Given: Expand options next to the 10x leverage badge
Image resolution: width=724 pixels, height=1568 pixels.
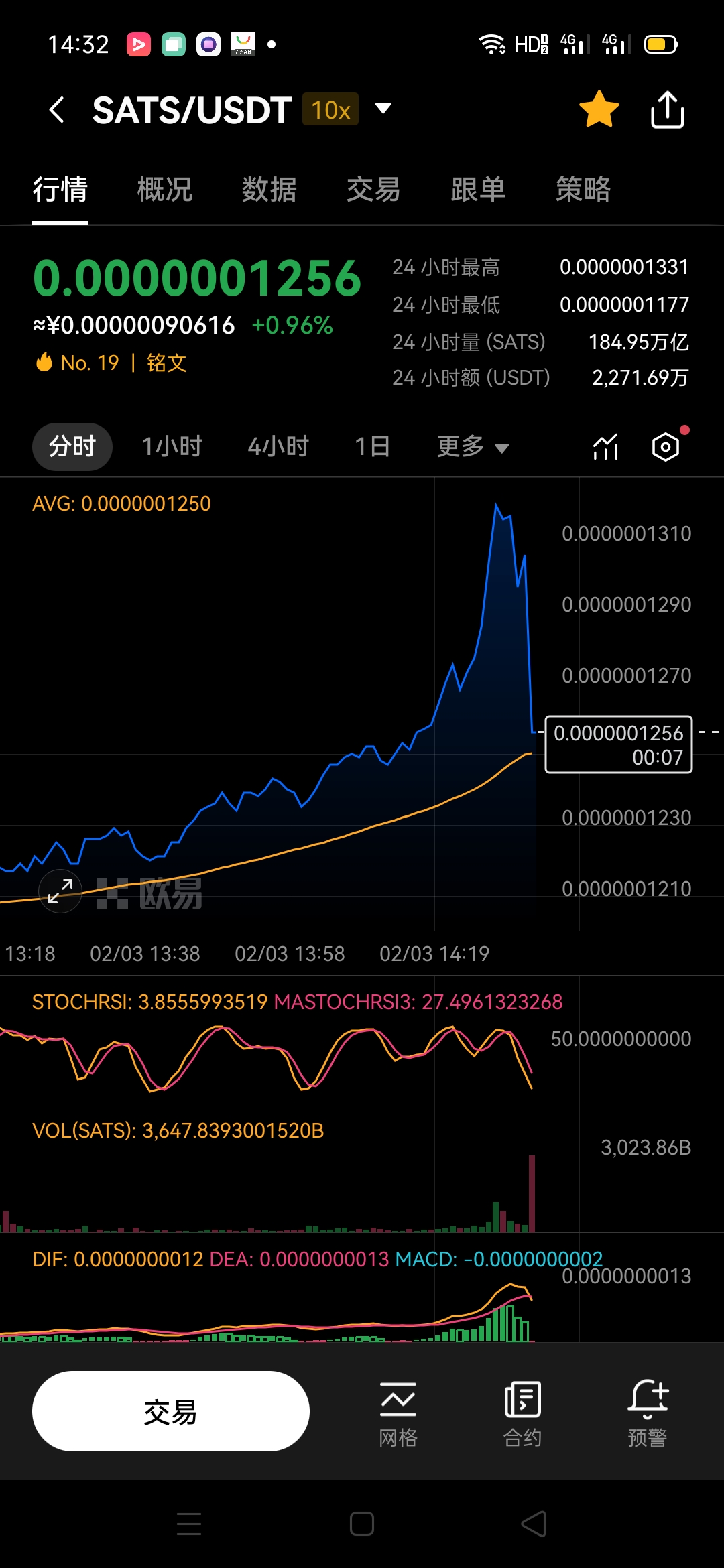Looking at the screenshot, I should (383, 109).
